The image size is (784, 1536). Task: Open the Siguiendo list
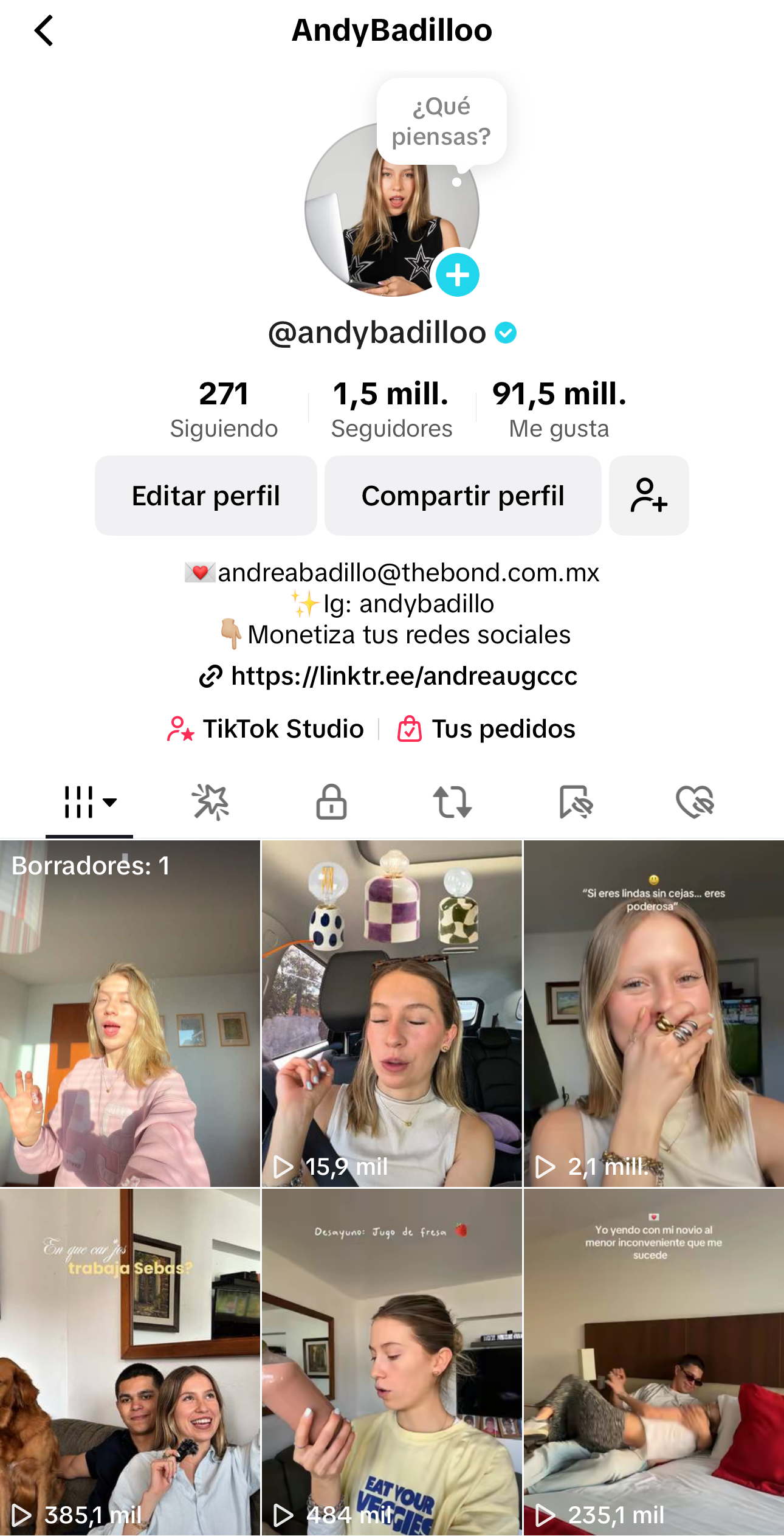click(x=224, y=409)
